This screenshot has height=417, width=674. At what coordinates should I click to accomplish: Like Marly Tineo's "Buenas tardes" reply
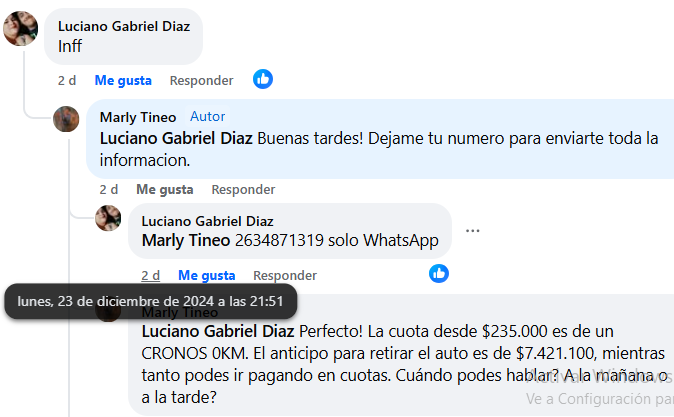(164, 189)
